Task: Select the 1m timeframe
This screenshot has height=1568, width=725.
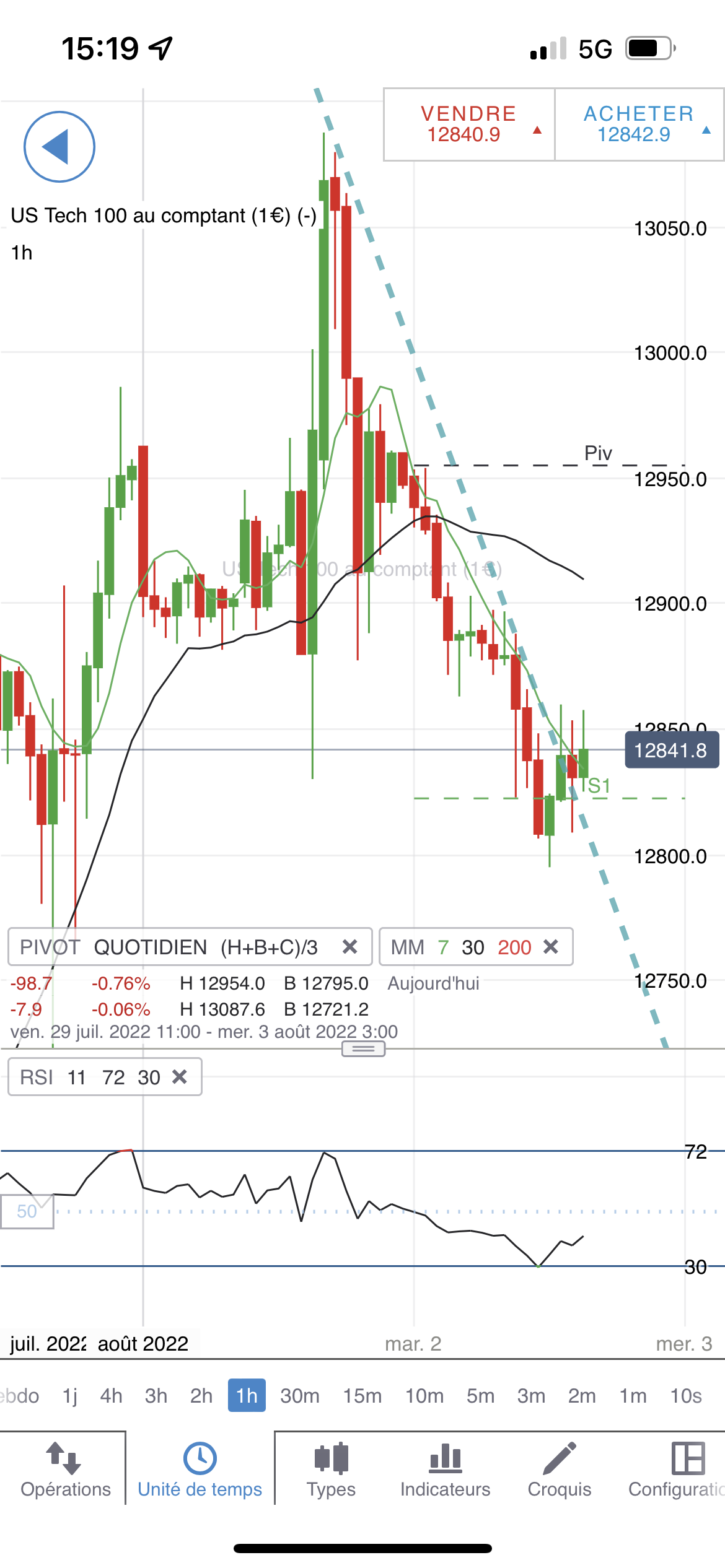Action: (x=633, y=1396)
